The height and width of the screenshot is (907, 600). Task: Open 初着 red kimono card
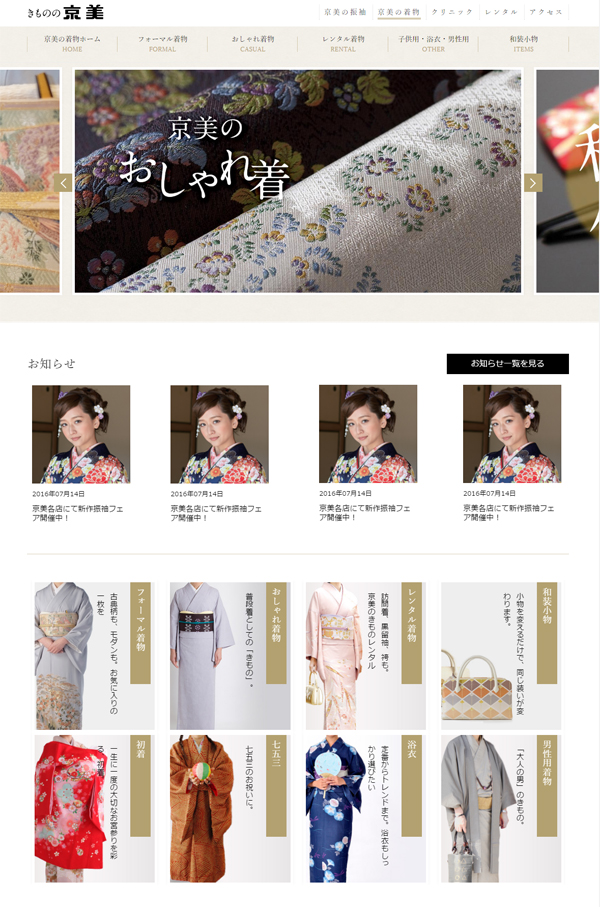click(x=94, y=809)
